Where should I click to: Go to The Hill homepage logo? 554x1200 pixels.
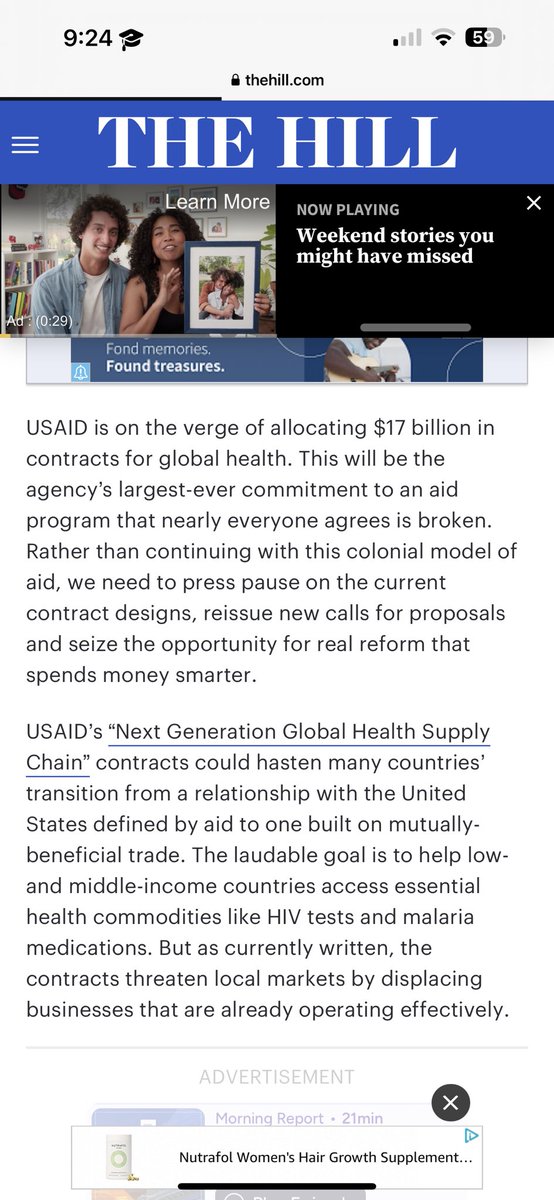277,142
